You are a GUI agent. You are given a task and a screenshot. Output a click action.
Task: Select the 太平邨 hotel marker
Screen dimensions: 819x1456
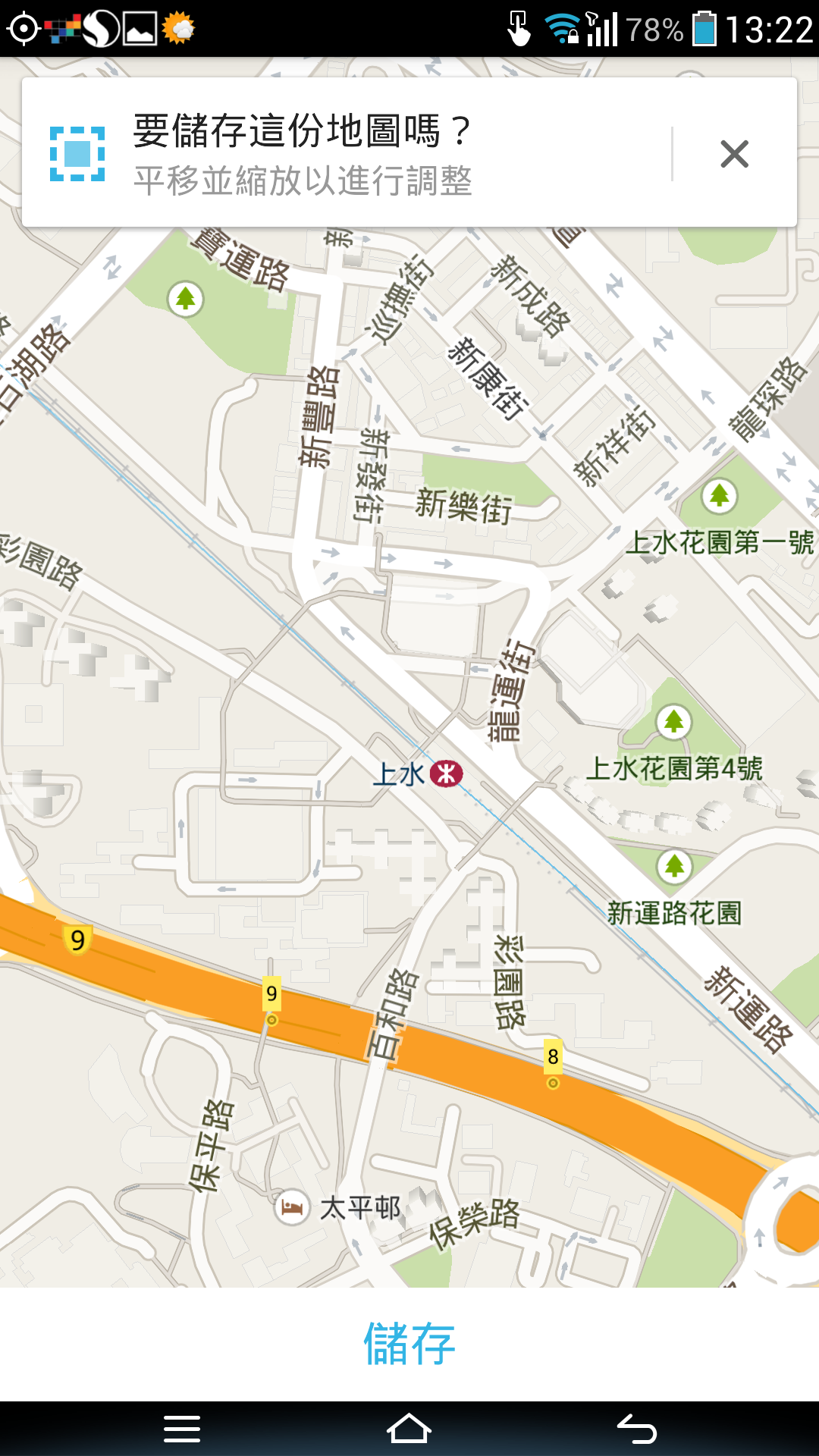tap(292, 1207)
